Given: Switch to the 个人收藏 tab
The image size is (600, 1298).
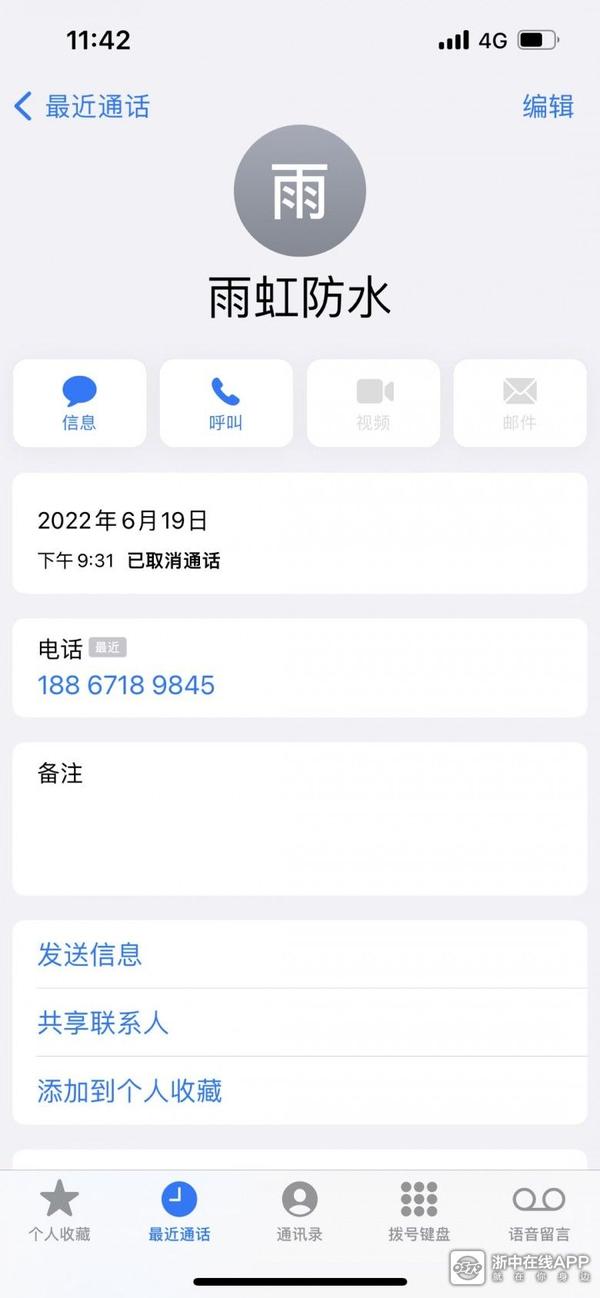Looking at the screenshot, I should pos(59,1210).
